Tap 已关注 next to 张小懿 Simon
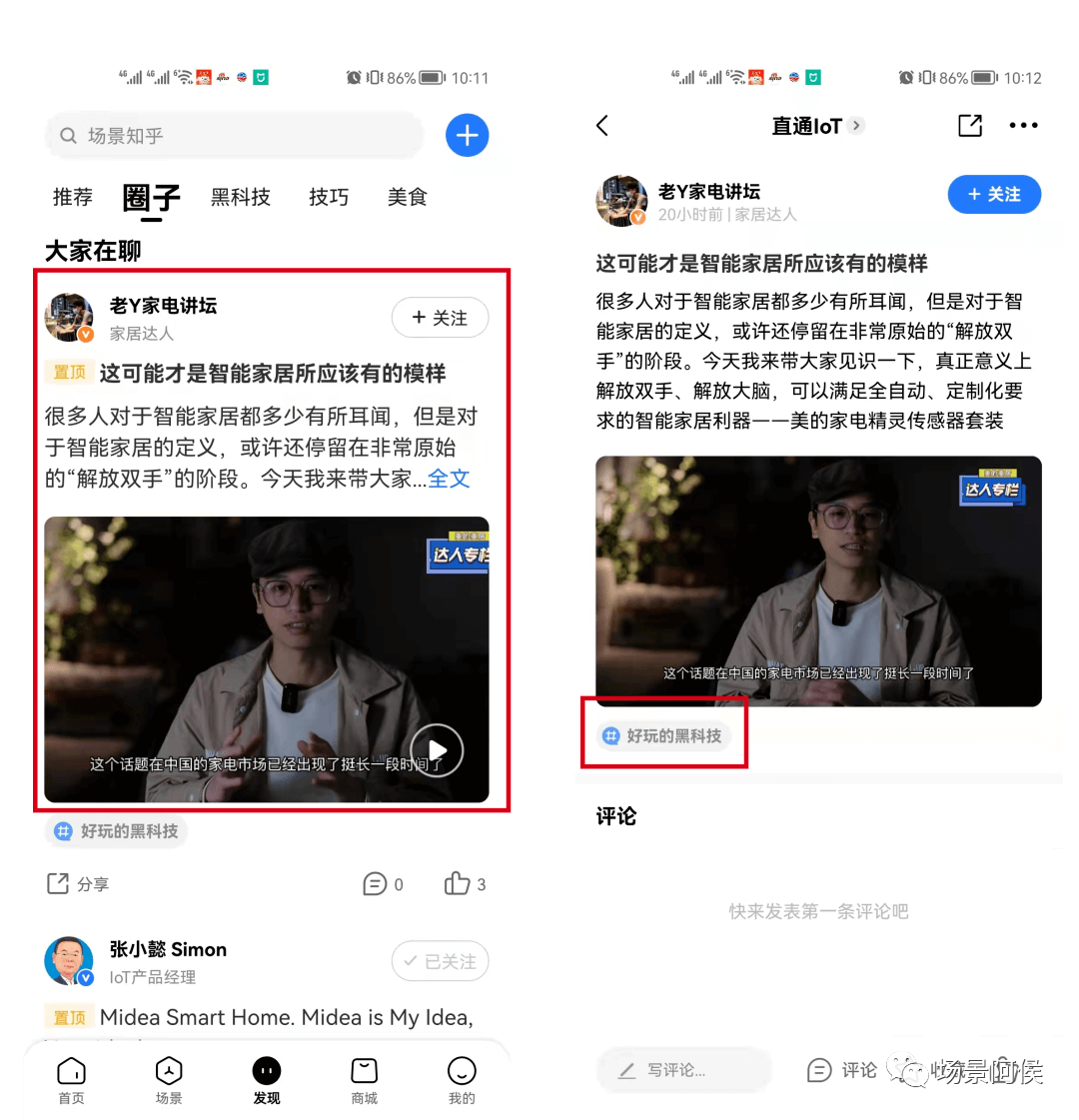Screen dimensions: 1079x1120 [440, 961]
